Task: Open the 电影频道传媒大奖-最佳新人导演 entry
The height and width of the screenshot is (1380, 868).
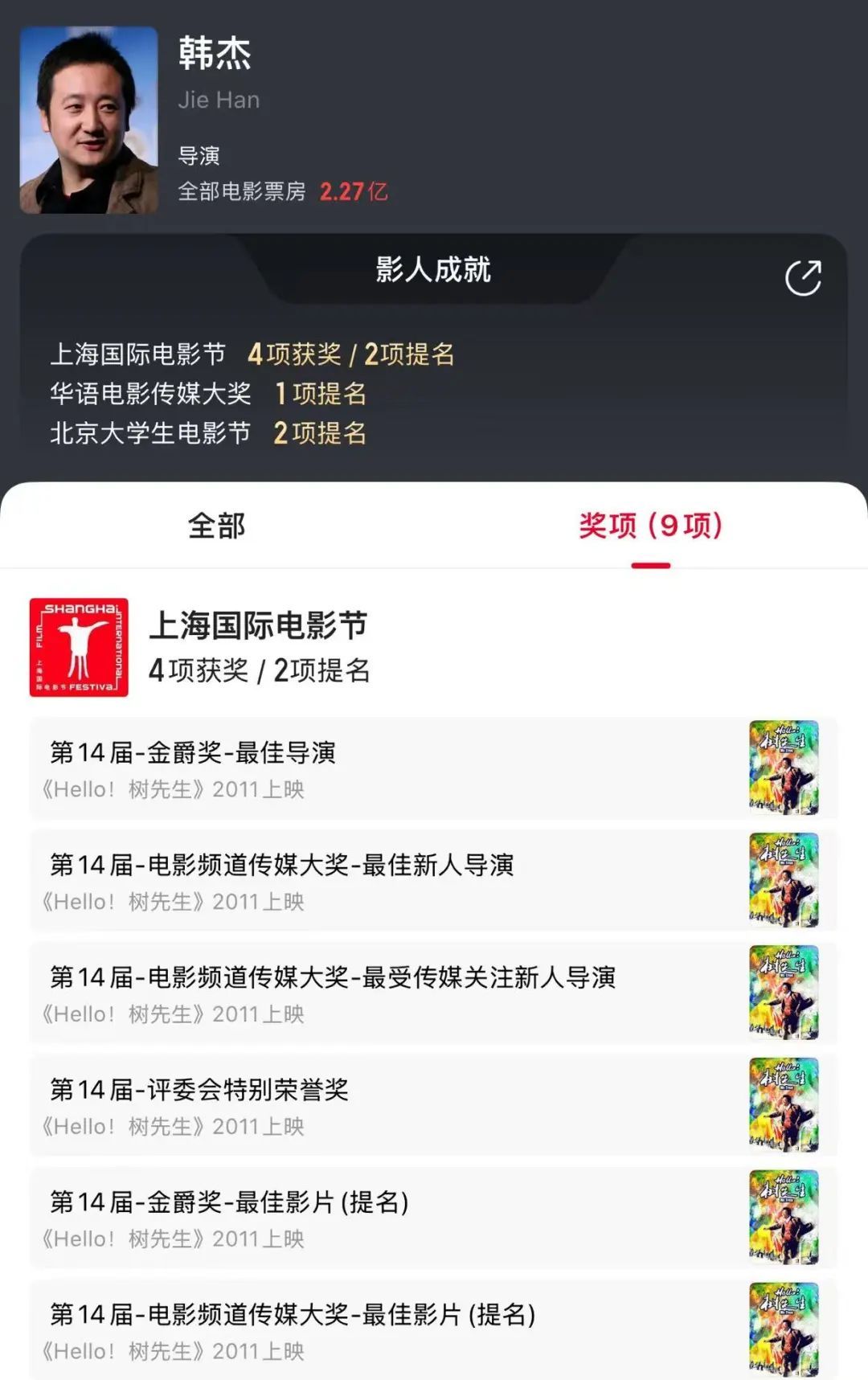Action: tap(386, 881)
